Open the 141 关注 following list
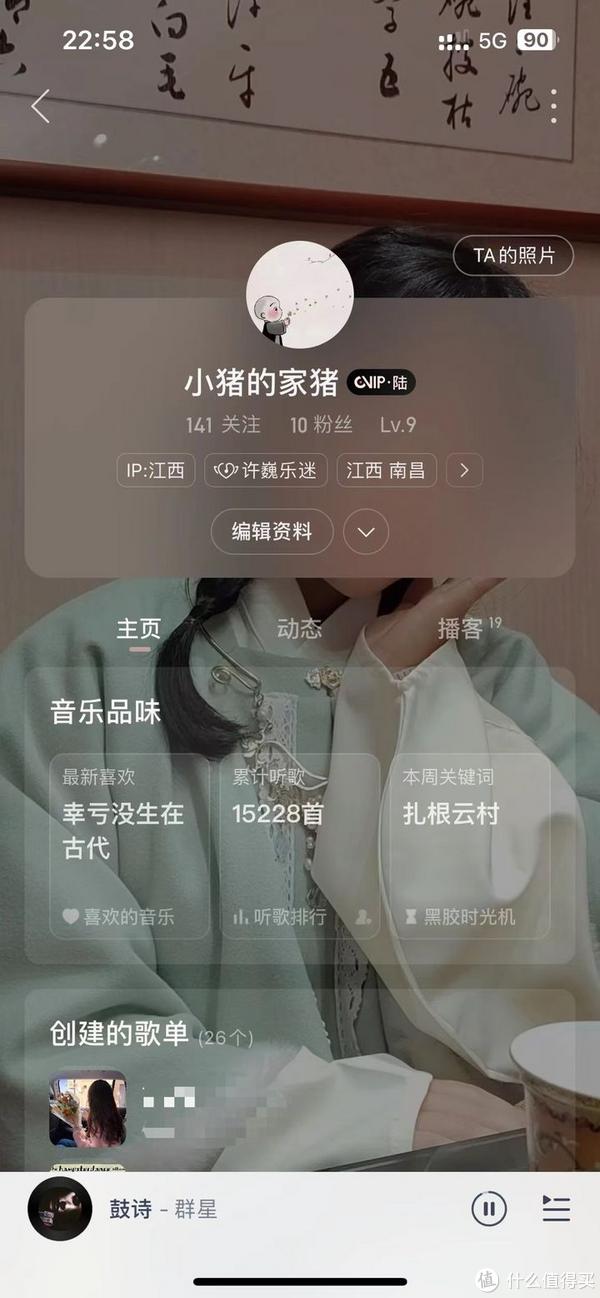The image size is (600, 1298). tap(223, 425)
